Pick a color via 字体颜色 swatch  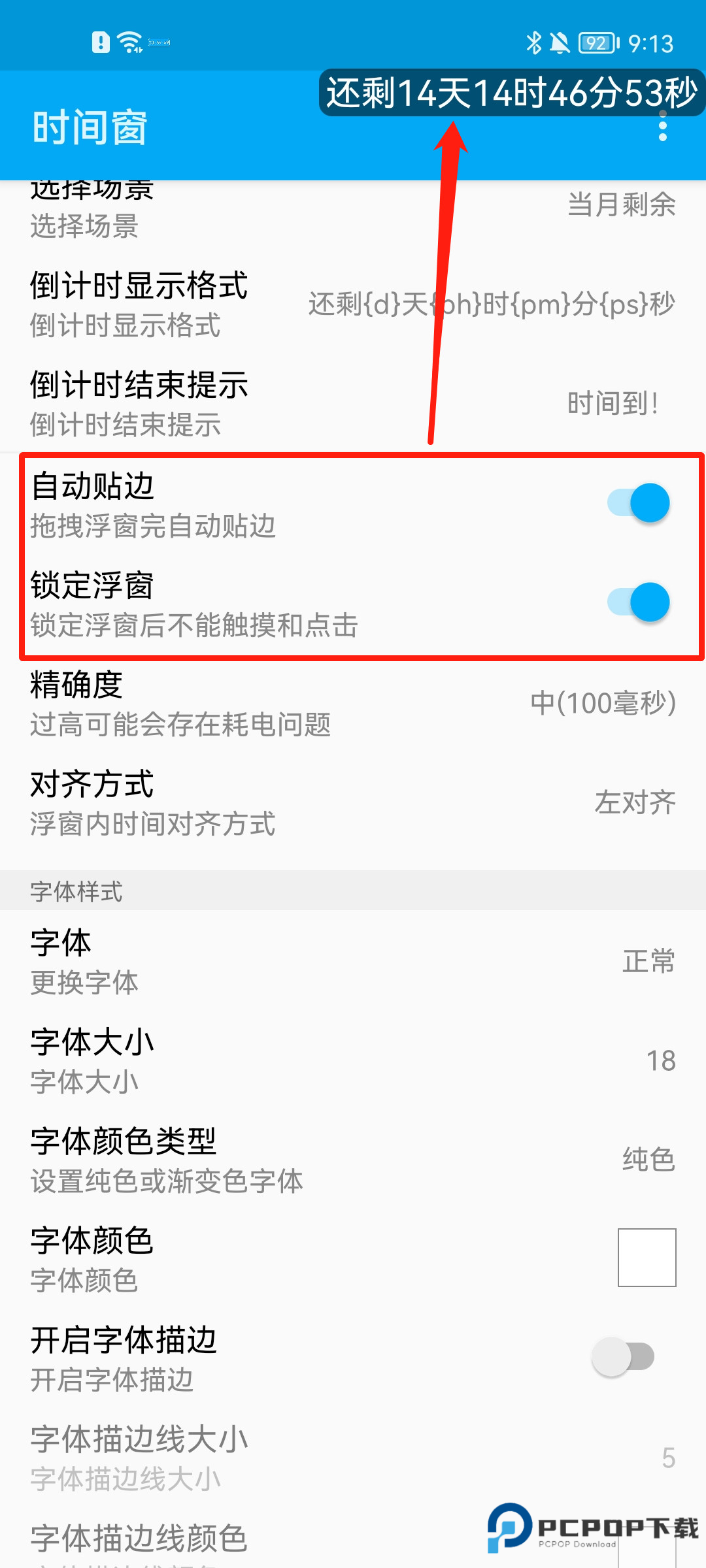(x=647, y=1258)
